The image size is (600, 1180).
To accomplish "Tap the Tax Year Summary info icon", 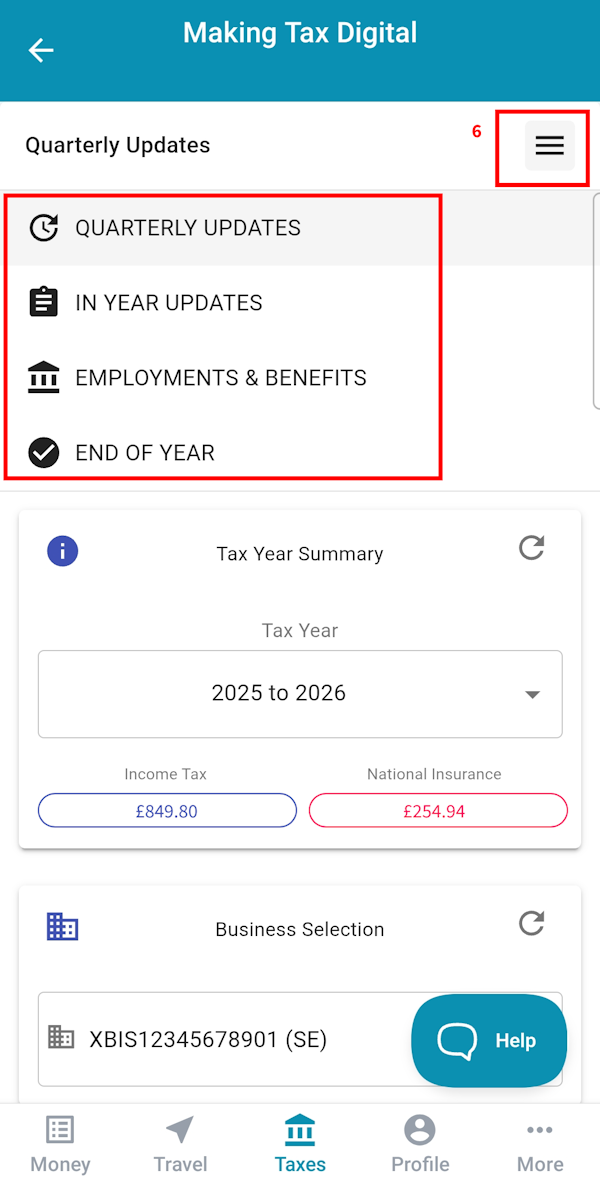I will (62, 551).
